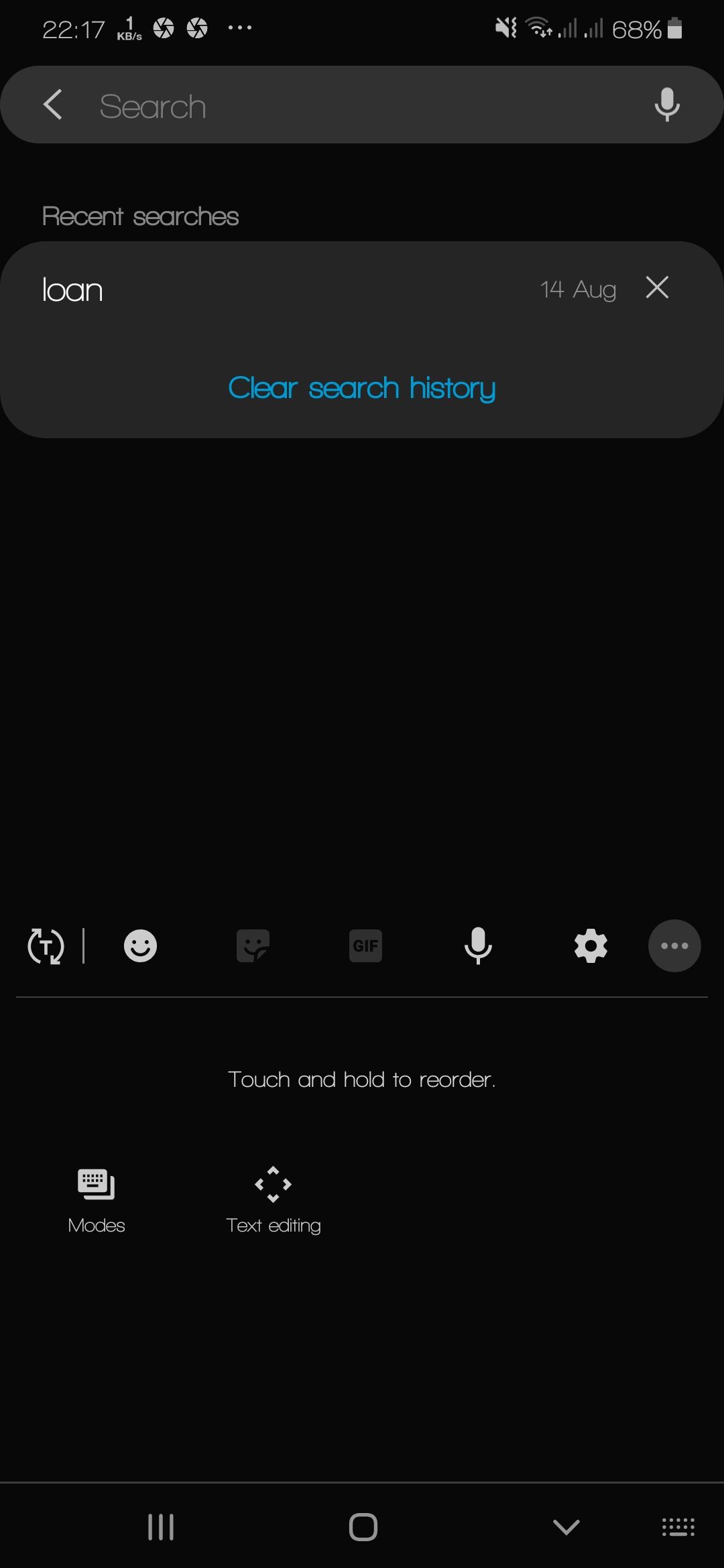This screenshot has height=1568, width=724.
Task: Tap the Search text field
Action: coord(362,106)
